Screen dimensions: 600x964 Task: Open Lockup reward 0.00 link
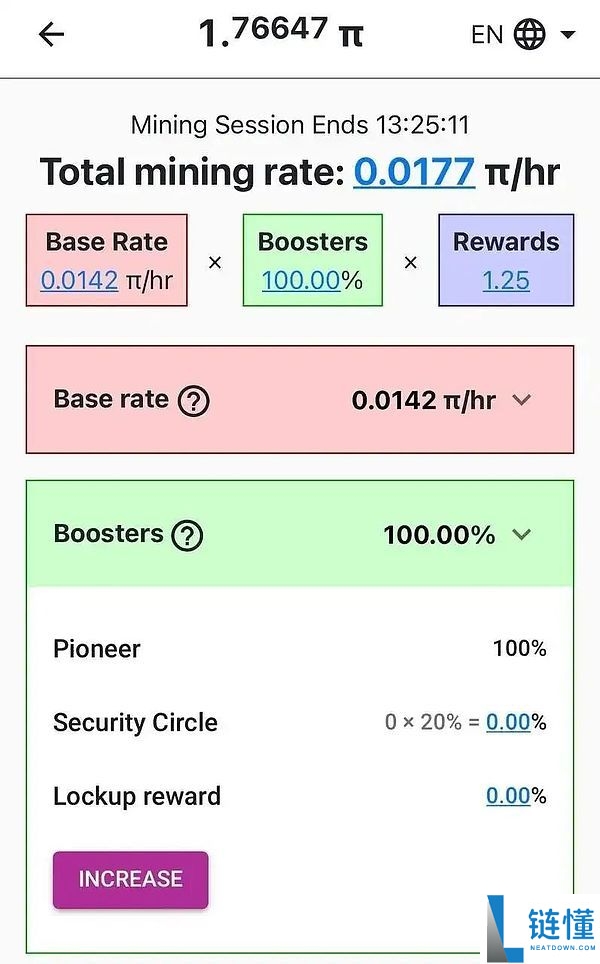(508, 796)
